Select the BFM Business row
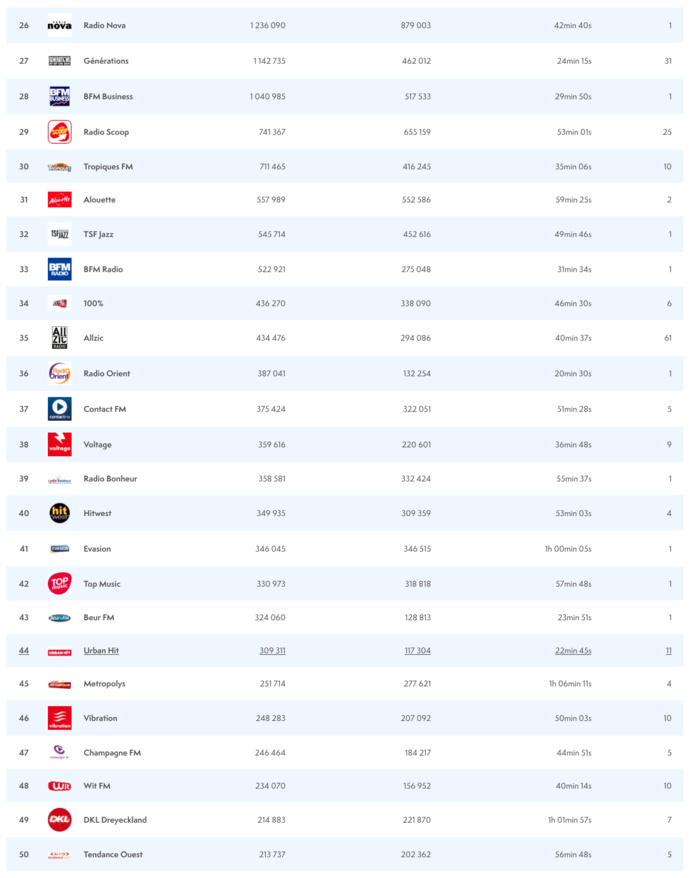 click(x=108, y=97)
